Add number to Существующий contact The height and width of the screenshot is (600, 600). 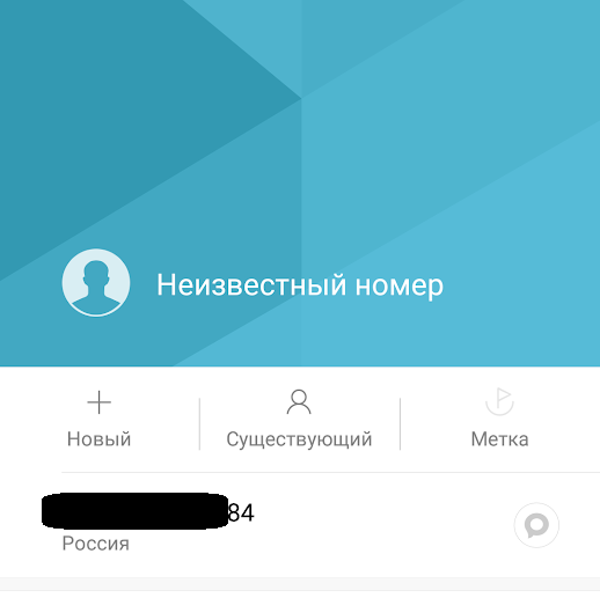(x=299, y=420)
